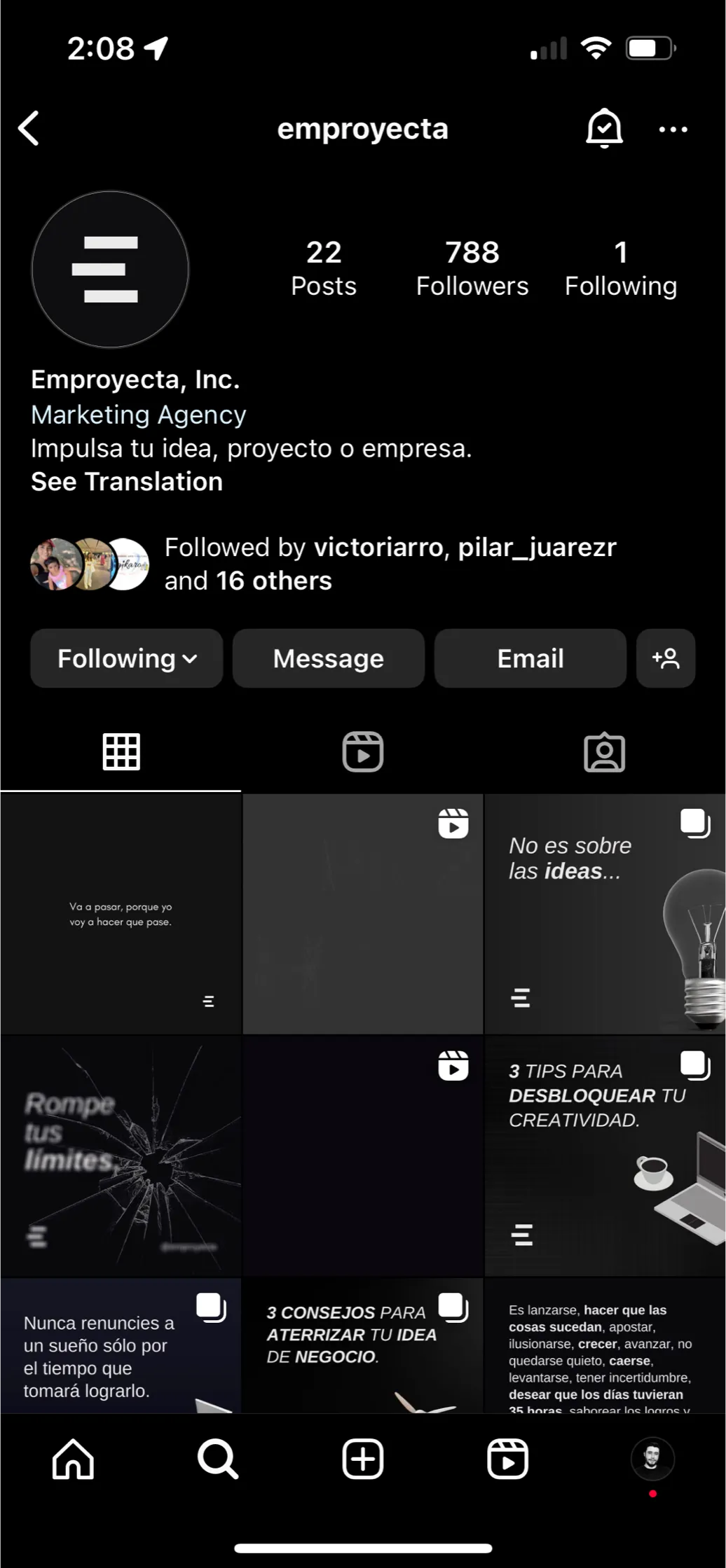726x1568 pixels.
Task: Go to the Home feed
Action: click(x=73, y=1459)
